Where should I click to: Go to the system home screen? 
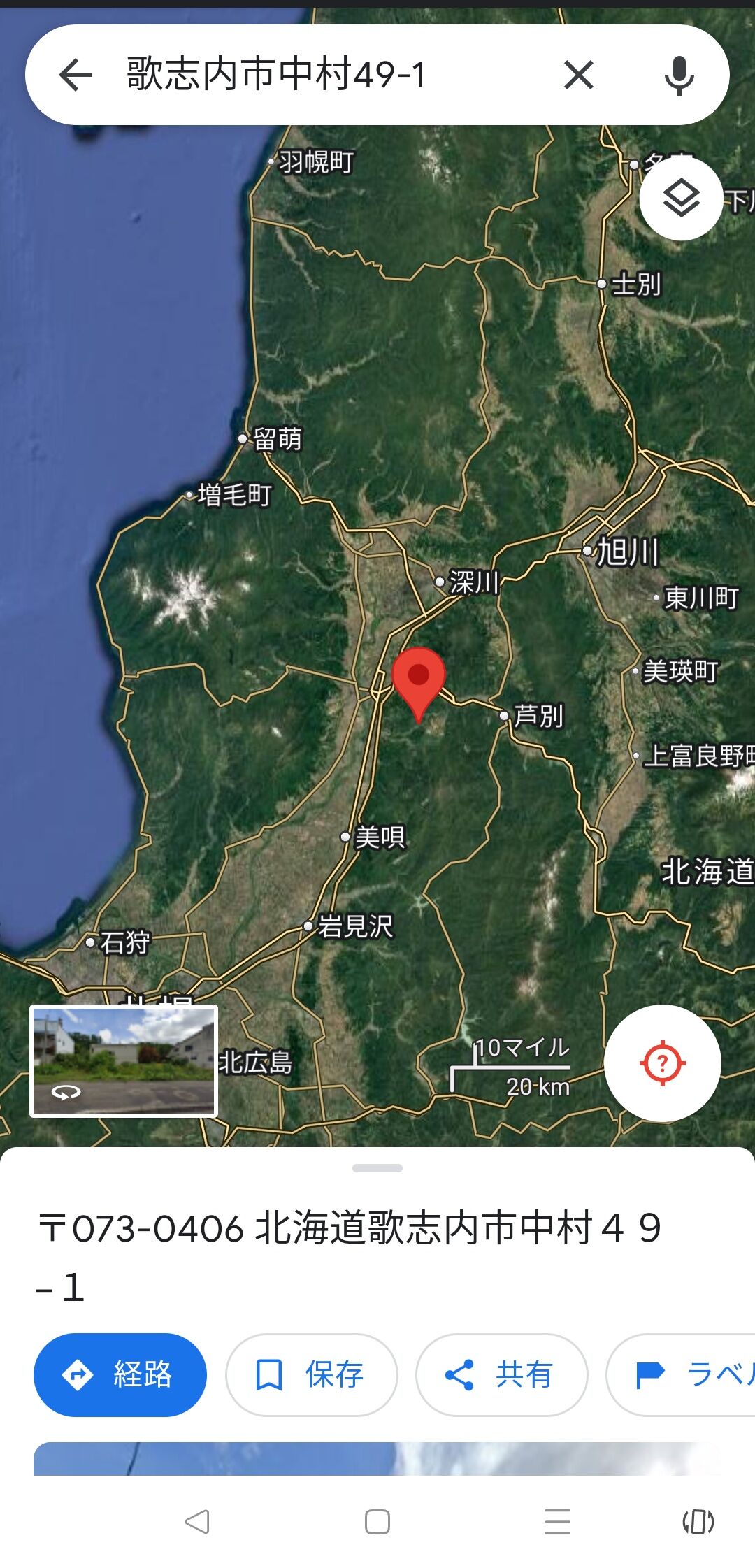tap(377, 1522)
